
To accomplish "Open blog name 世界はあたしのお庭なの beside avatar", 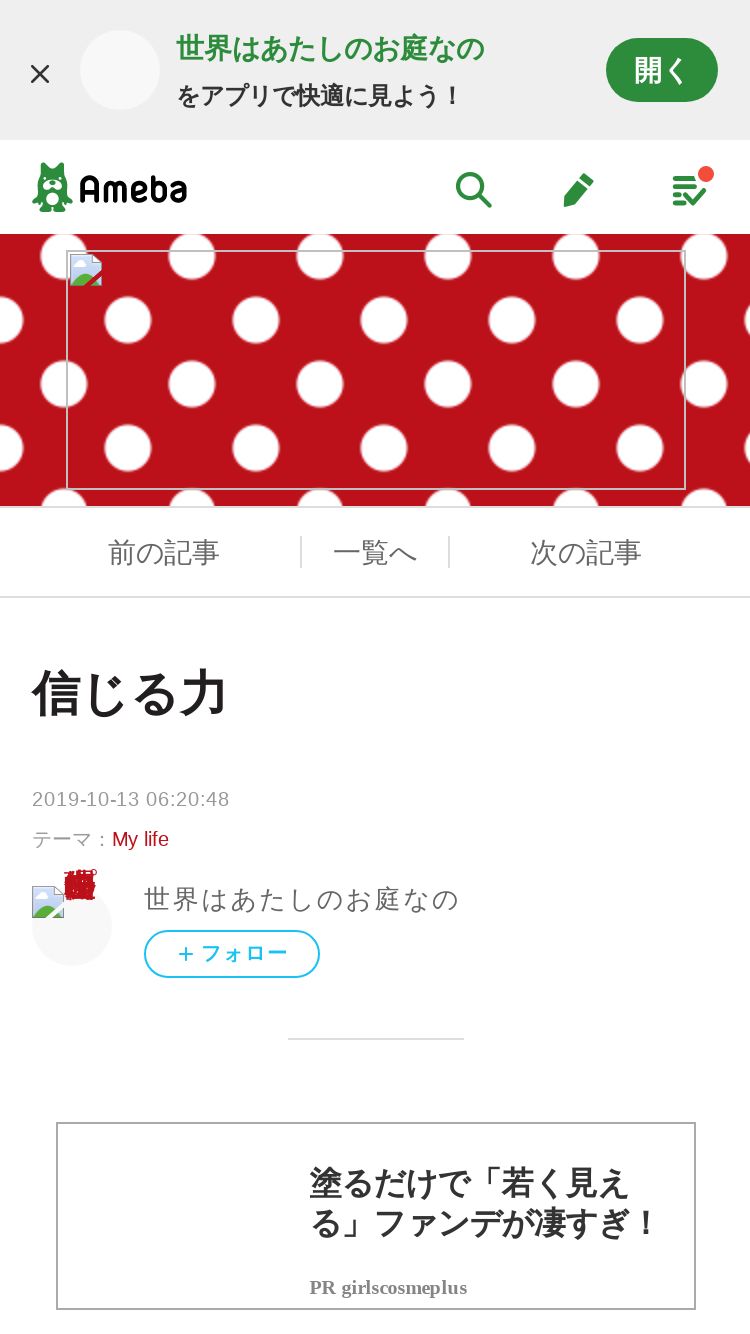I will coord(301,899).
